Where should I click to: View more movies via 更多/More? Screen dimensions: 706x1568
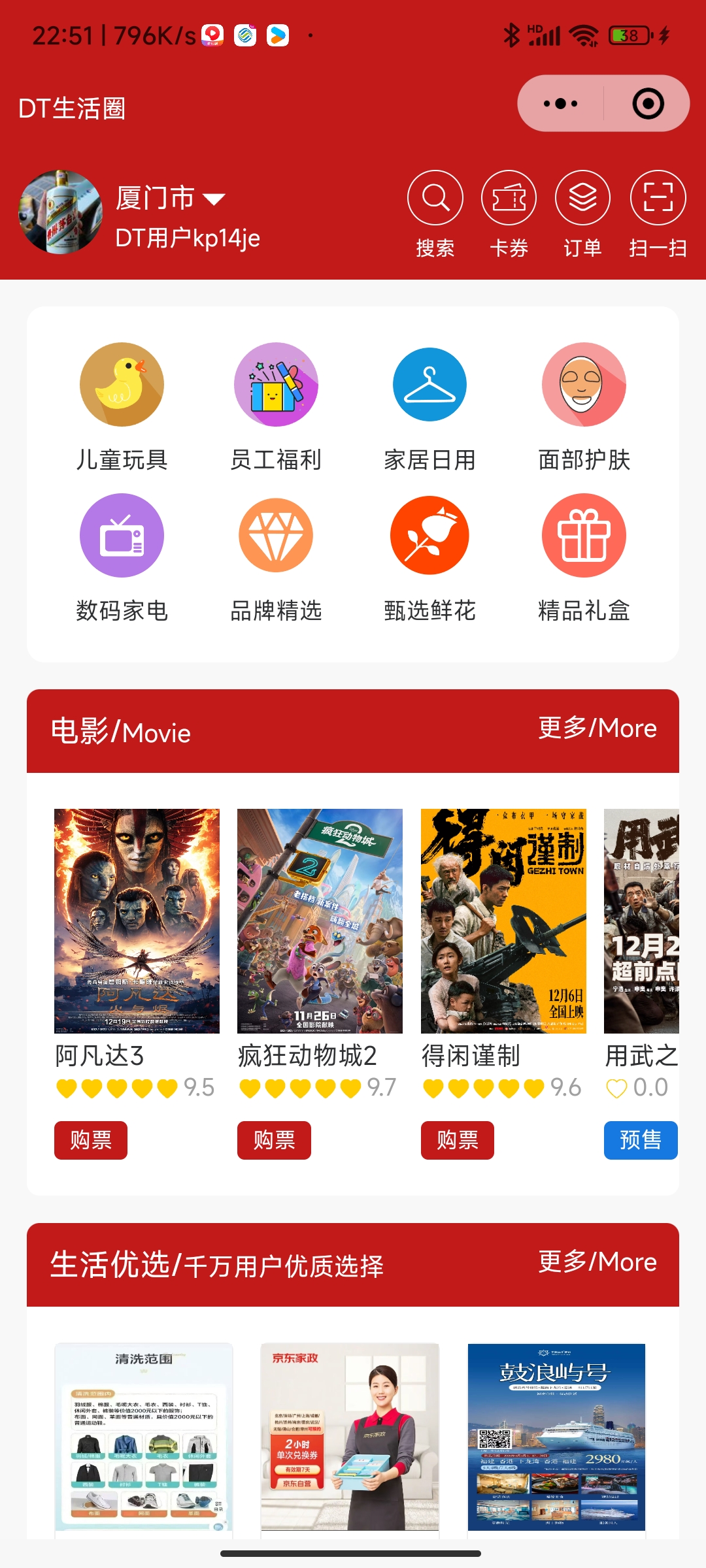597,728
